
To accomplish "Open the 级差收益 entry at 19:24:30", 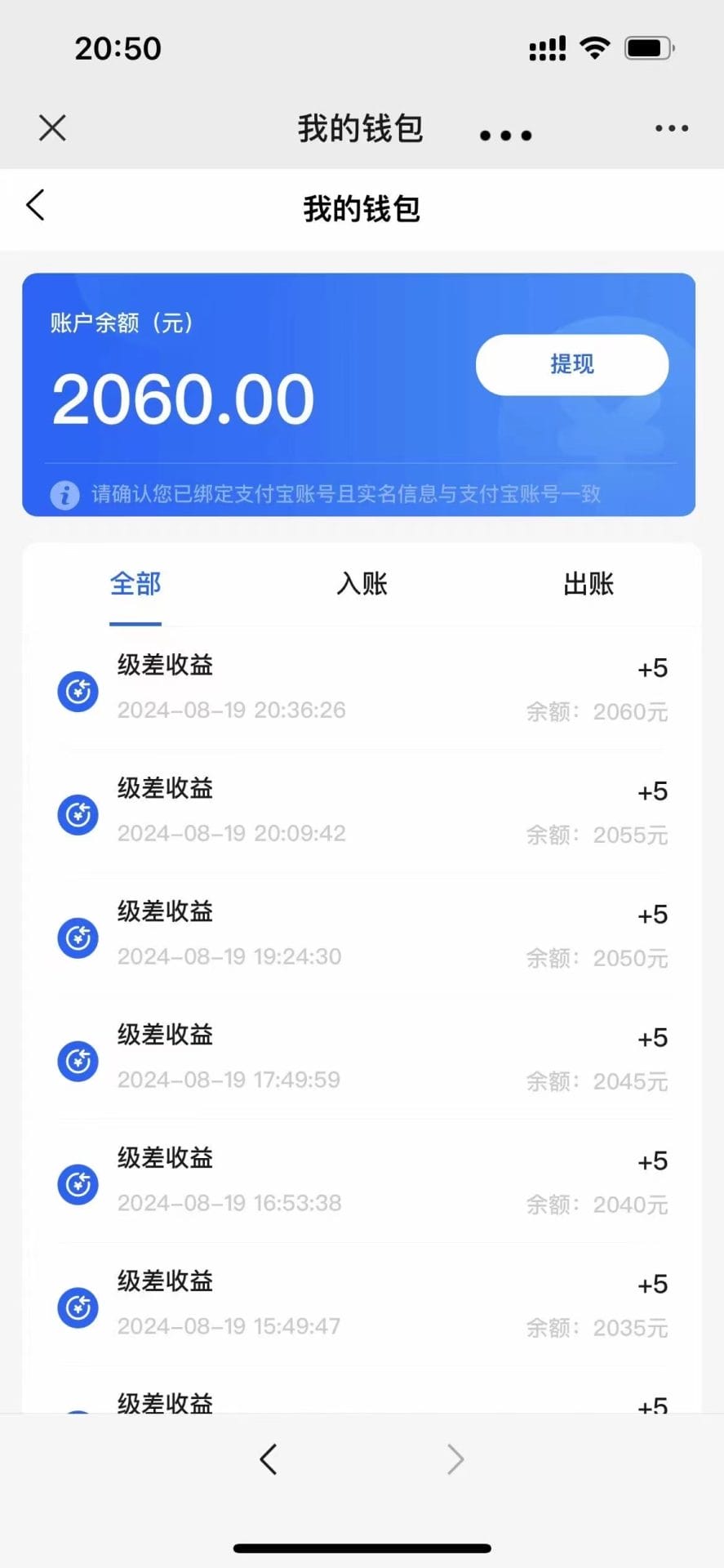I will pos(362,935).
